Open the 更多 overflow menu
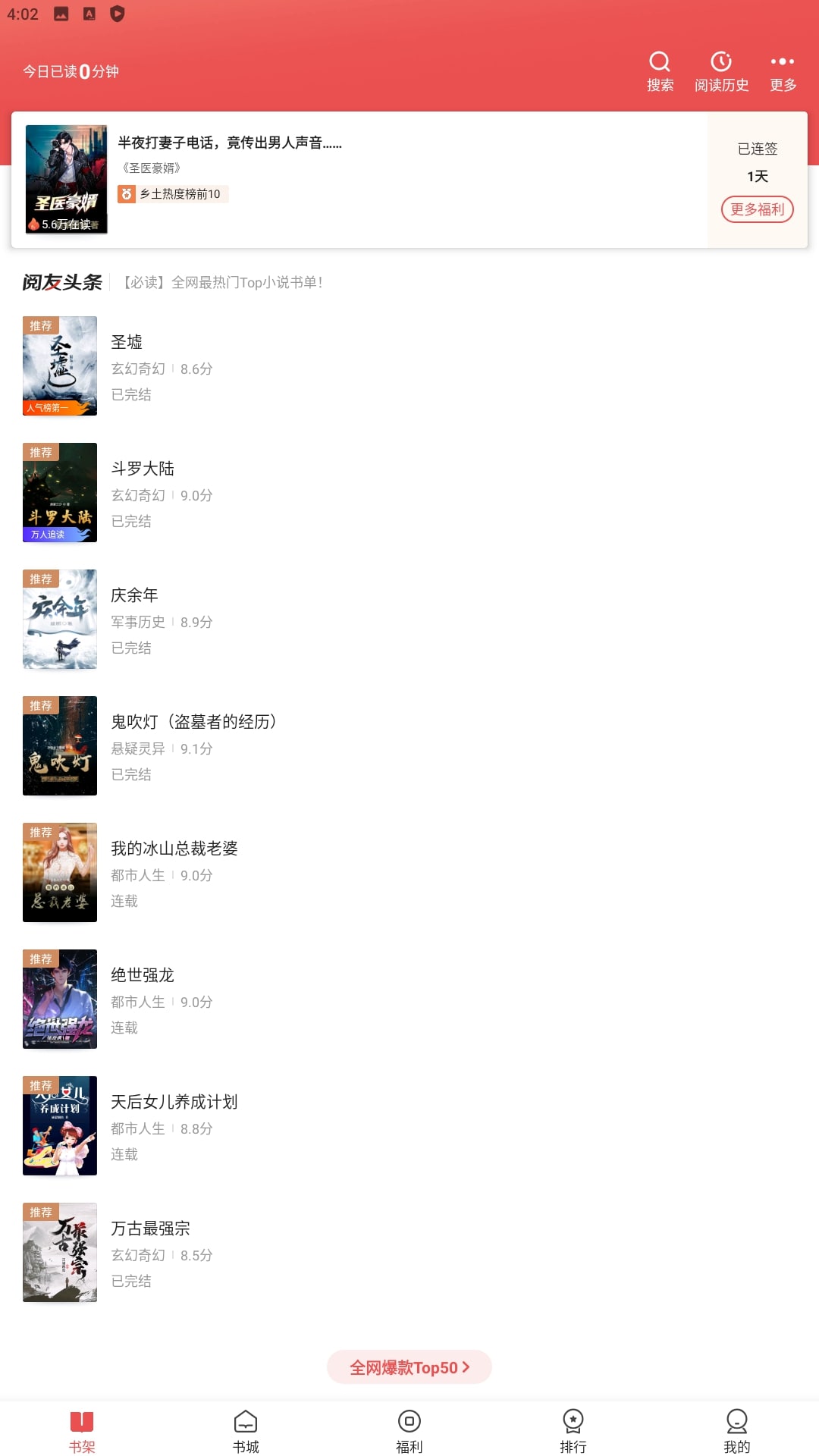 [783, 71]
